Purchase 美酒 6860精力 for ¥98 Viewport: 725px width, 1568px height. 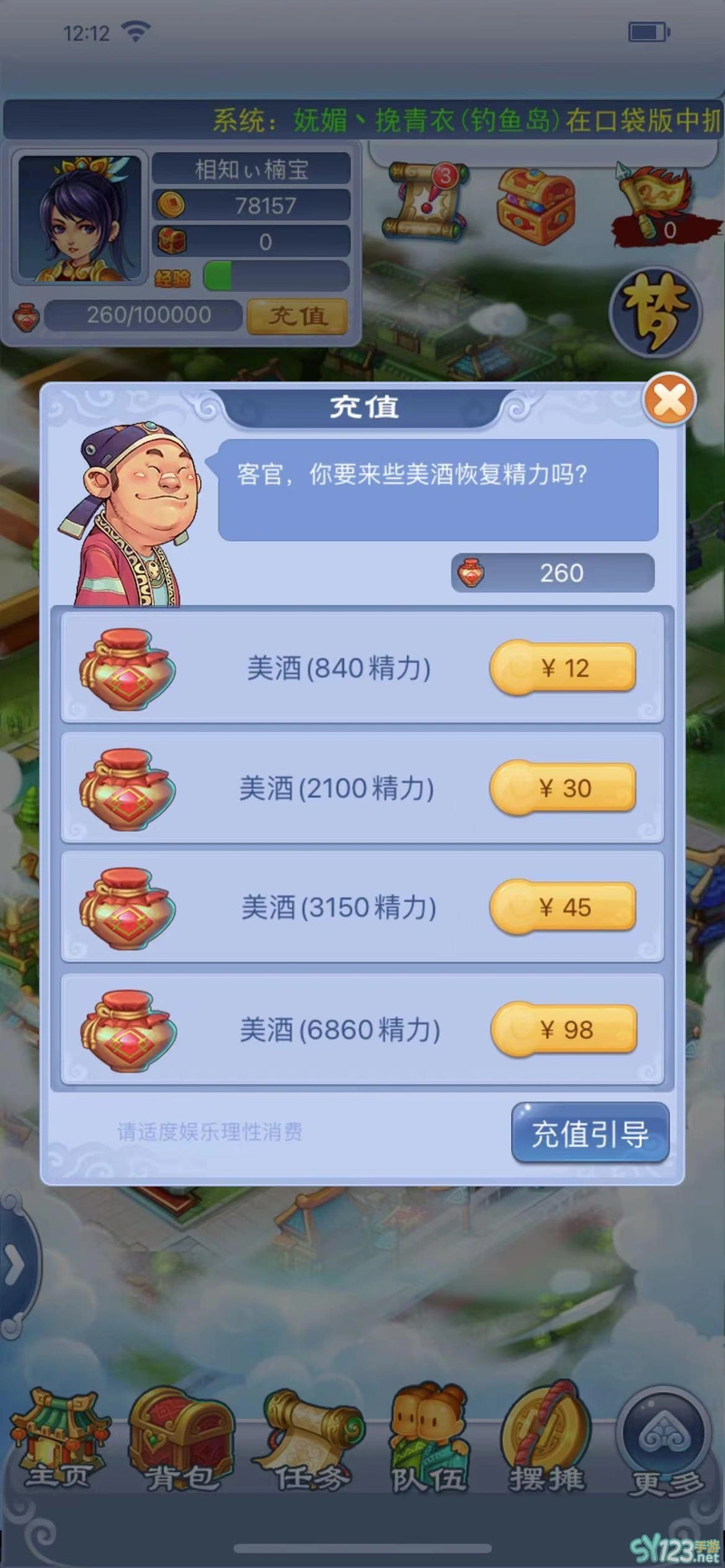[x=564, y=1030]
